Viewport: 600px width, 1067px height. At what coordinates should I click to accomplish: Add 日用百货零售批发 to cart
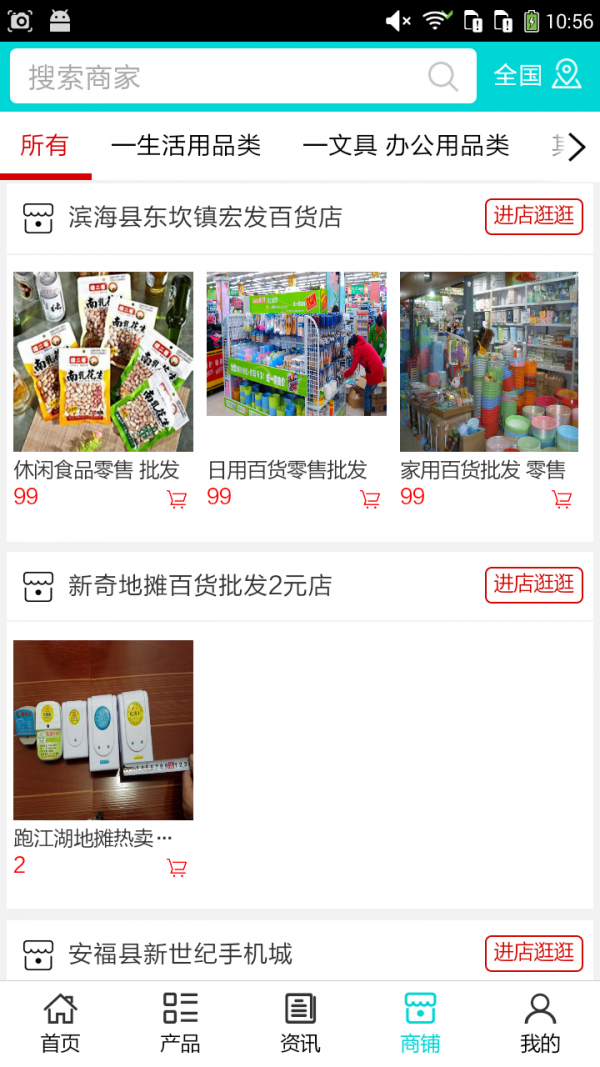tap(370, 499)
